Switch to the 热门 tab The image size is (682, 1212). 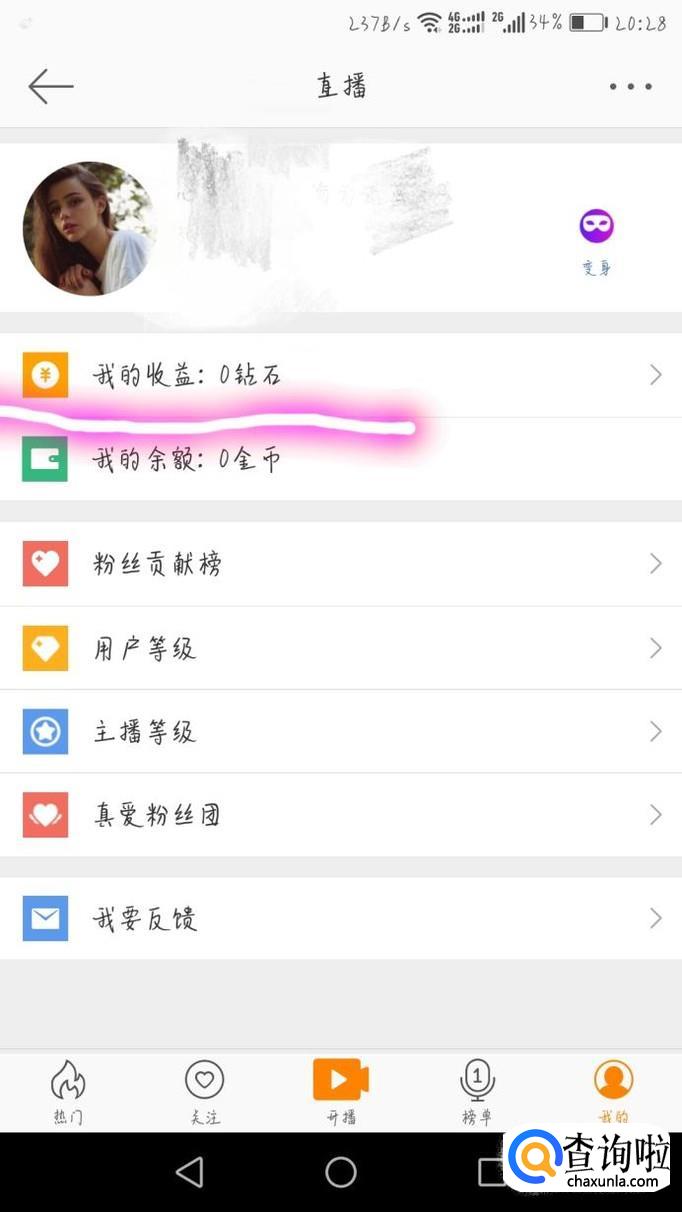pyautogui.click(x=68, y=1091)
